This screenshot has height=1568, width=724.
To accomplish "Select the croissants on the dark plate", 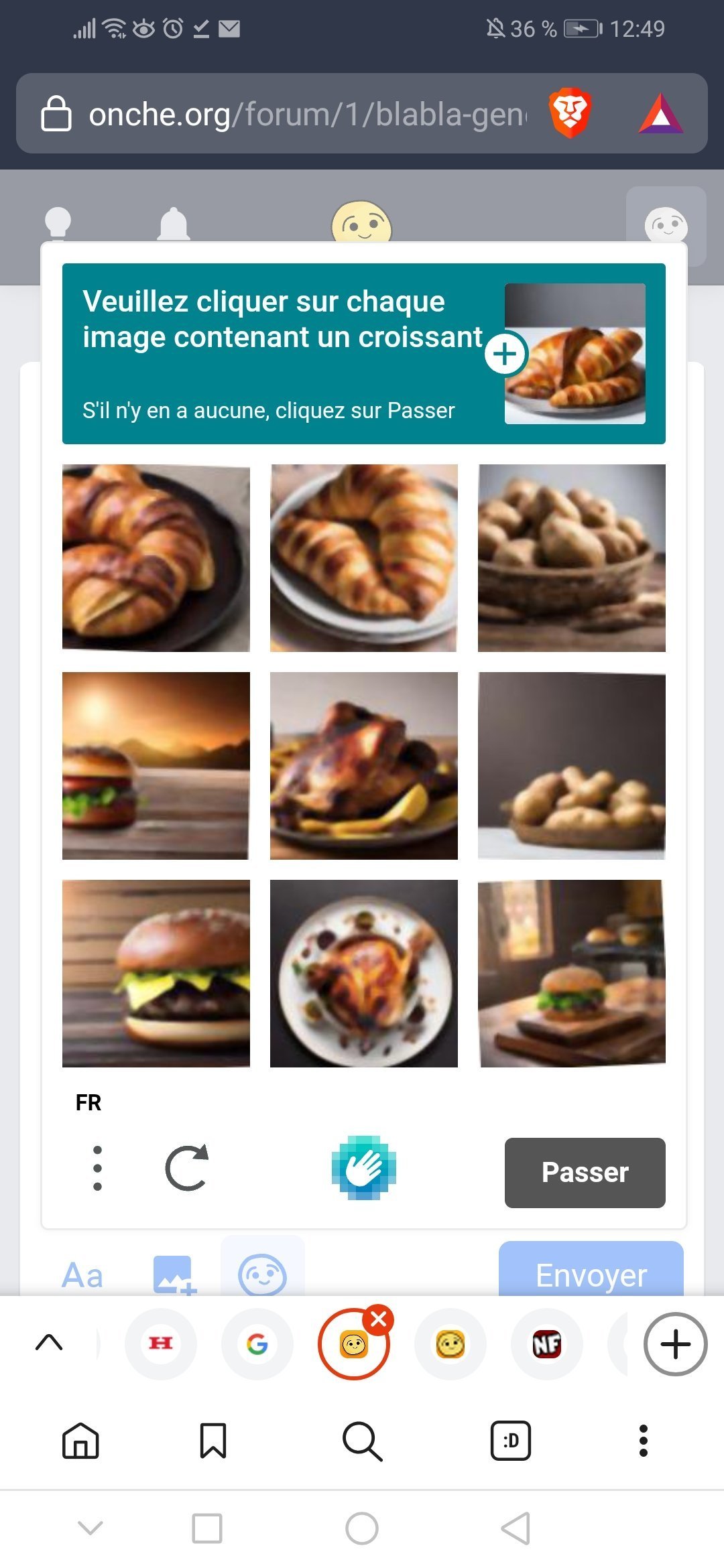I will (x=156, y=558).
